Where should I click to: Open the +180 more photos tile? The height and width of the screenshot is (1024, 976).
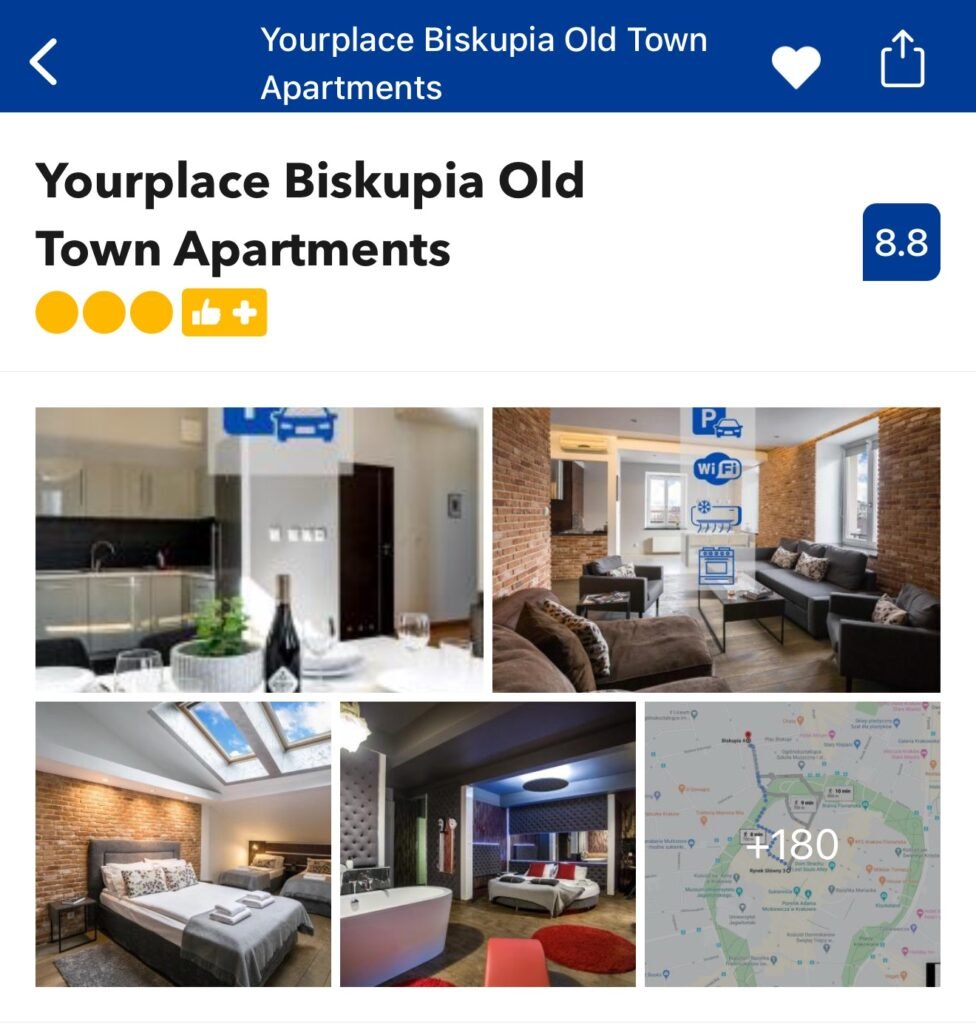[792, 843]
